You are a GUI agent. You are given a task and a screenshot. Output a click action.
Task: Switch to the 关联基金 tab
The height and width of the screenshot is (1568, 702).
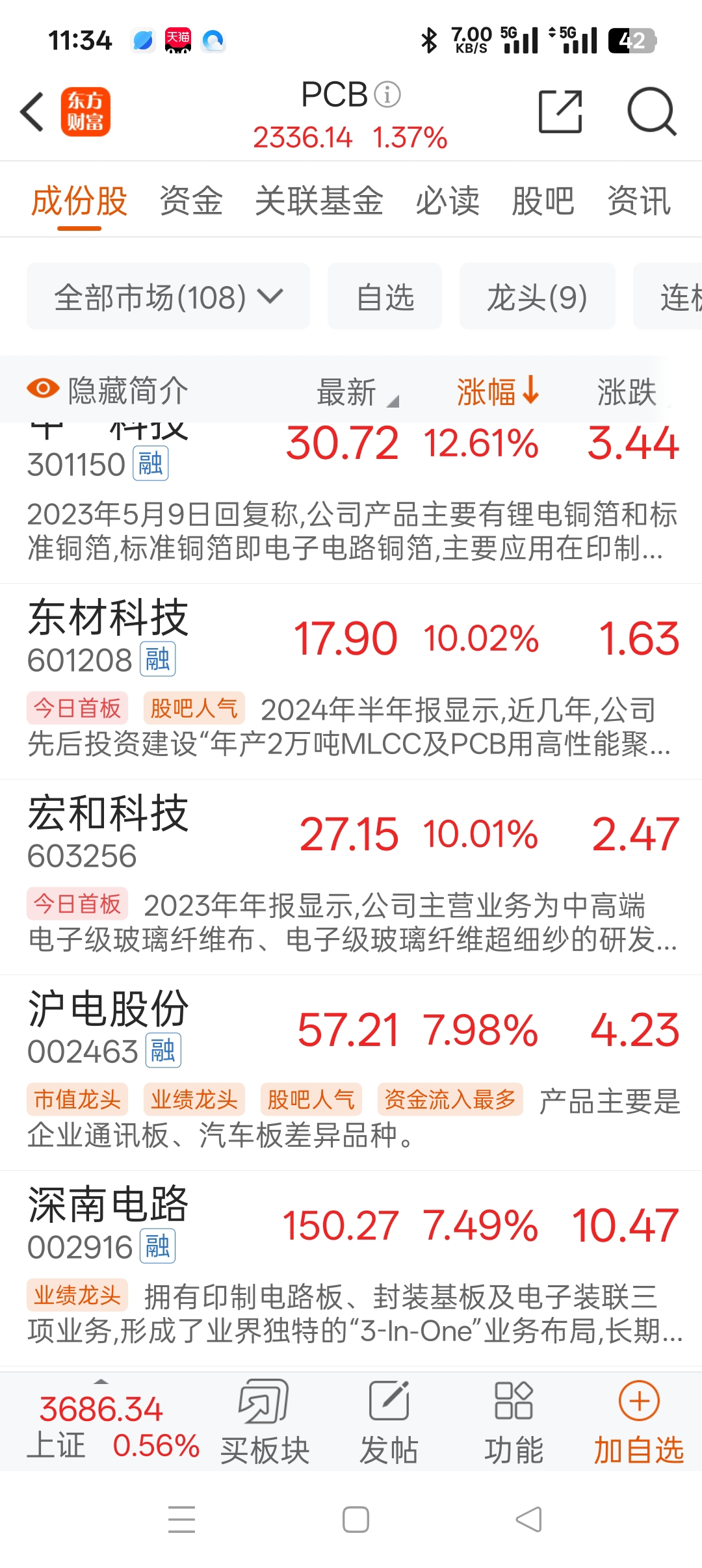tap(319, 200)
